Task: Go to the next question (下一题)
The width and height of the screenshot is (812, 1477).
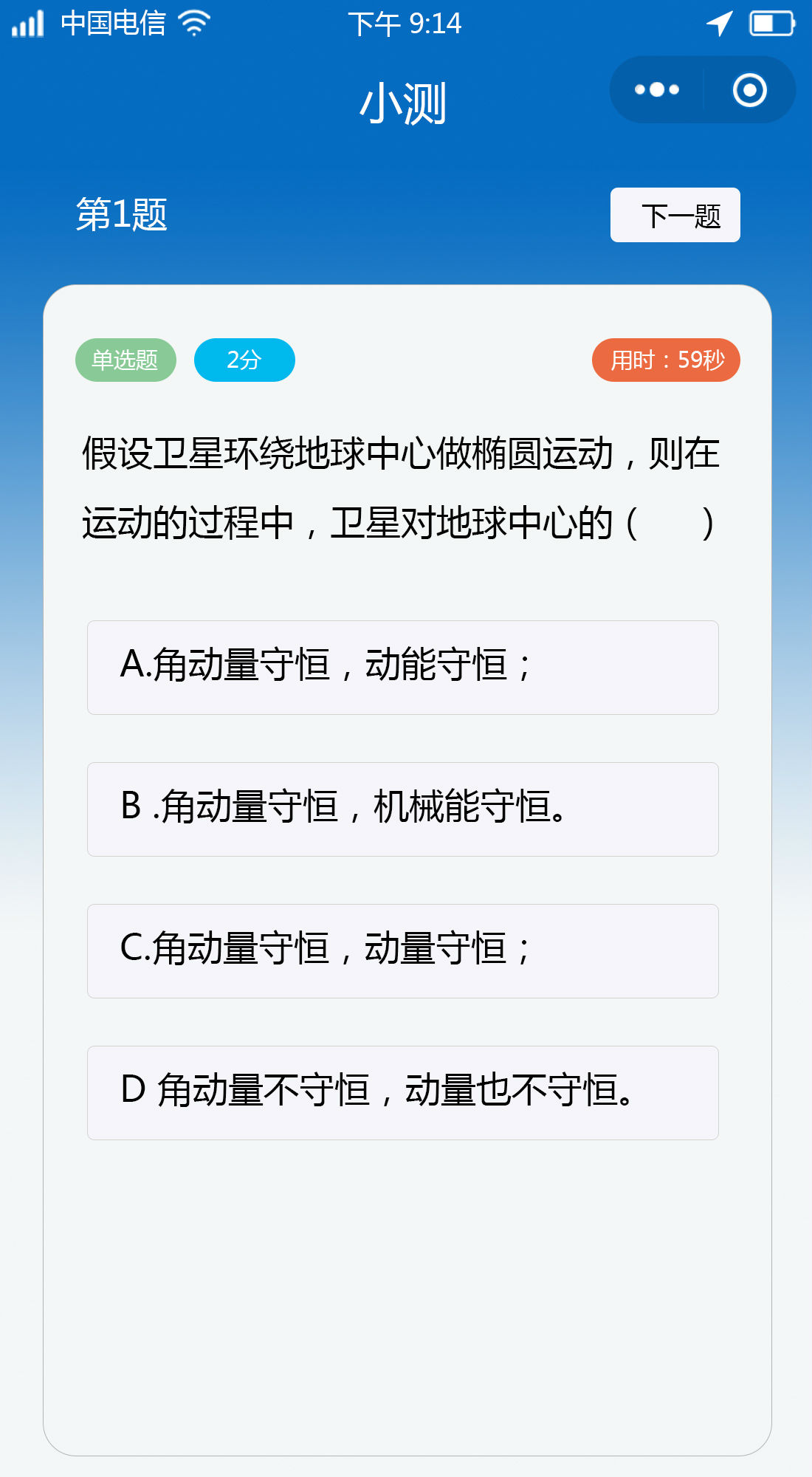Action: click(675, 215)
